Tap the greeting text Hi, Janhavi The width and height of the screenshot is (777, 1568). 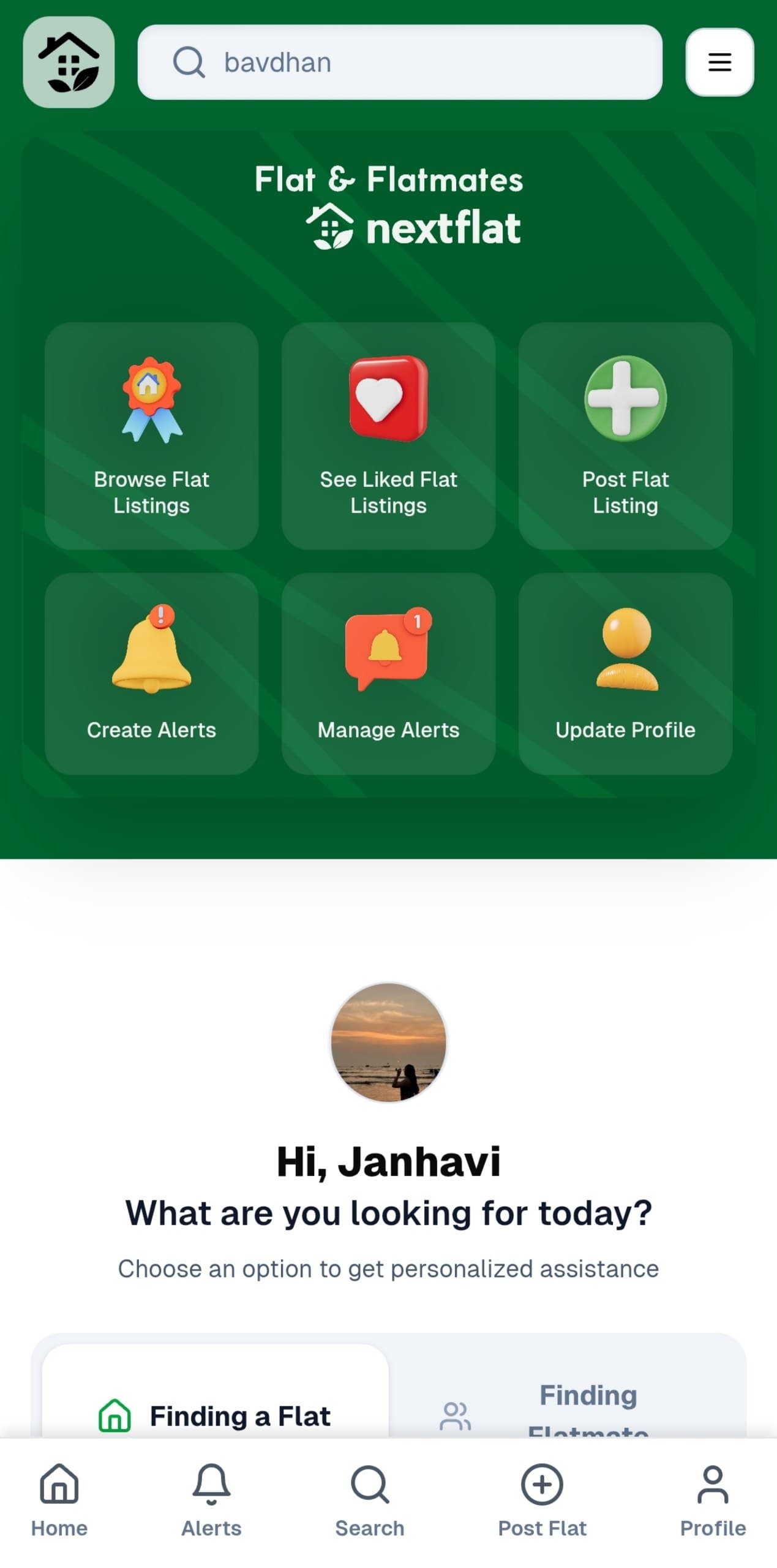tap(388, 1161)
